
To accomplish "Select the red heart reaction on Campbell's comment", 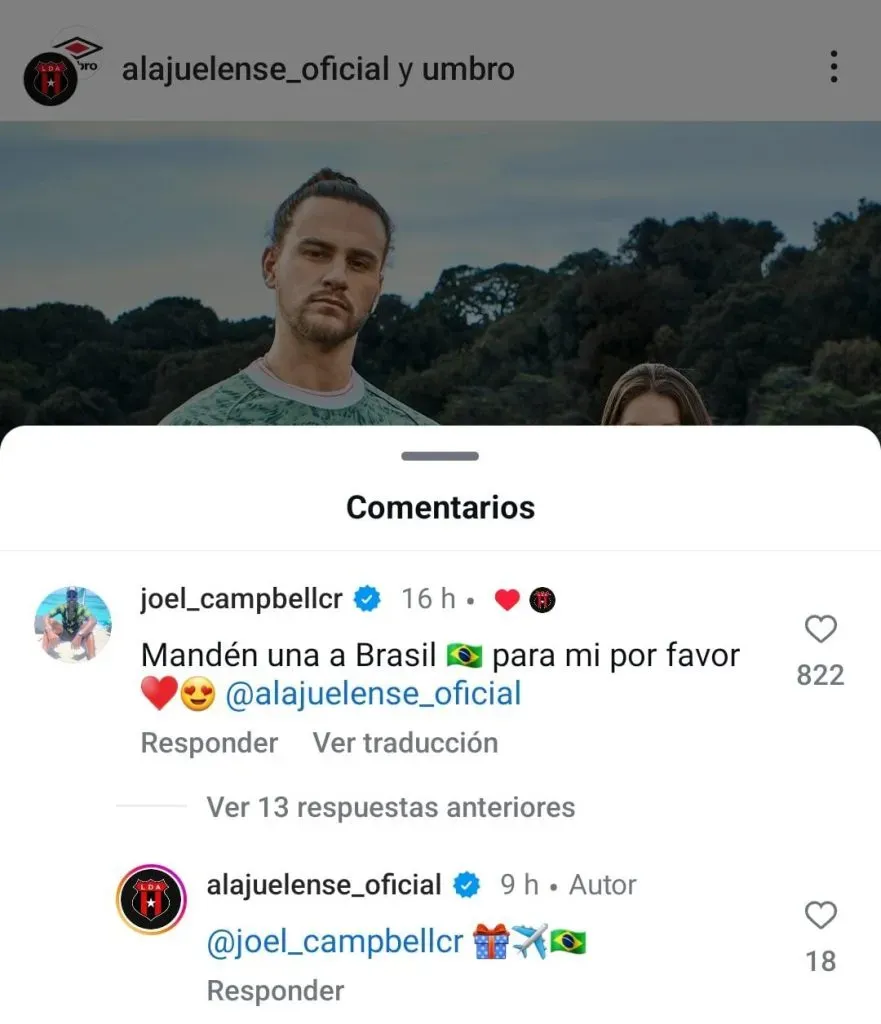I will [x=506, y=598].
